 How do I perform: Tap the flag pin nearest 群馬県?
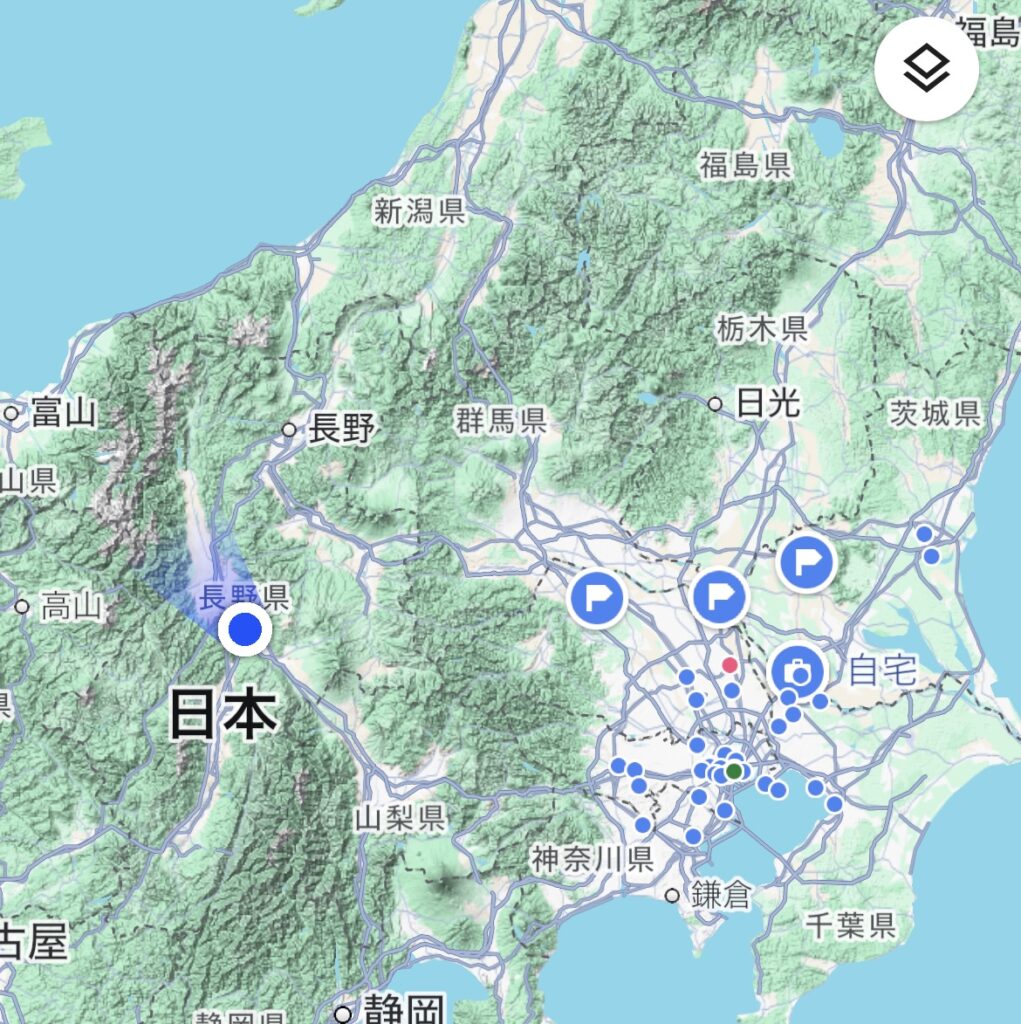point(597,598)
